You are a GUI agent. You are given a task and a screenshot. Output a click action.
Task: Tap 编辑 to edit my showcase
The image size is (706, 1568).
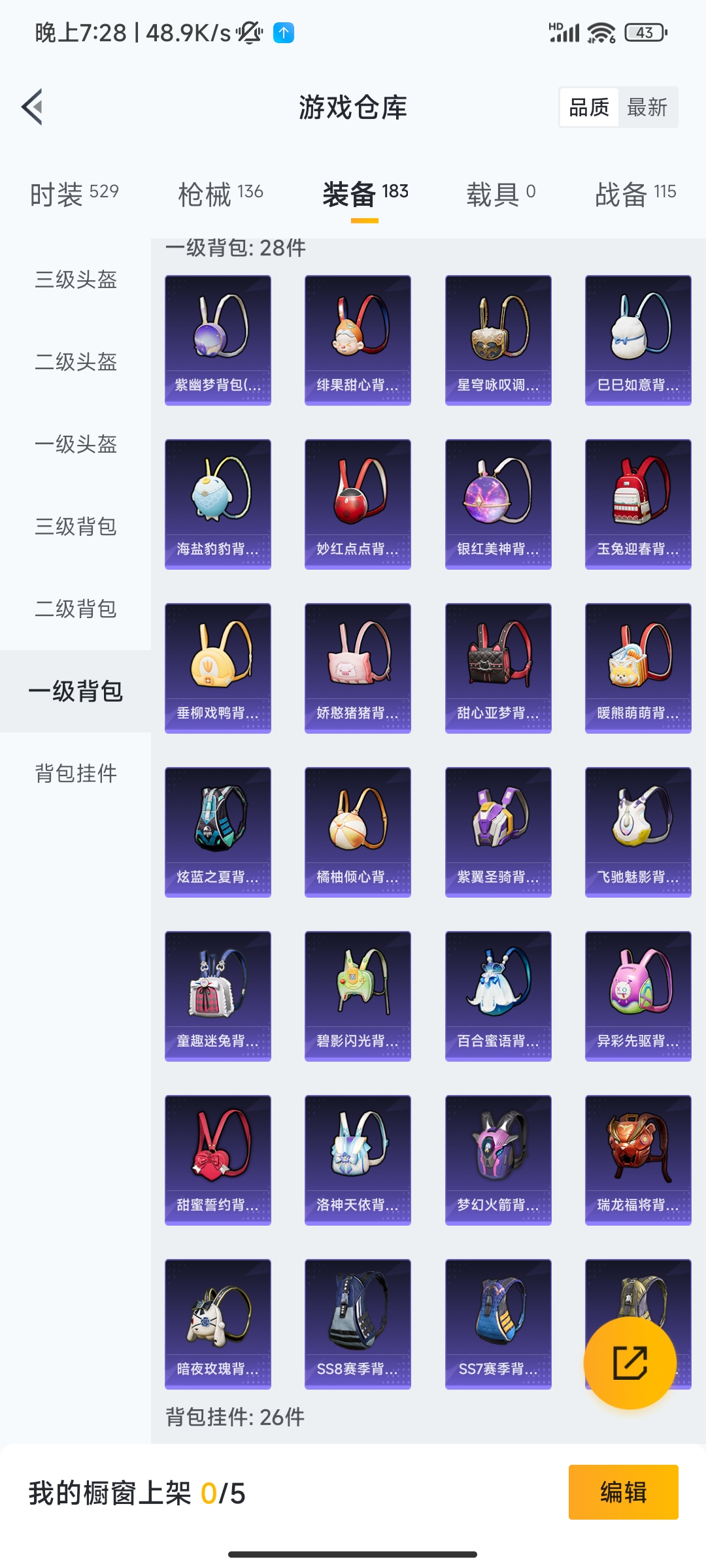624,1492
